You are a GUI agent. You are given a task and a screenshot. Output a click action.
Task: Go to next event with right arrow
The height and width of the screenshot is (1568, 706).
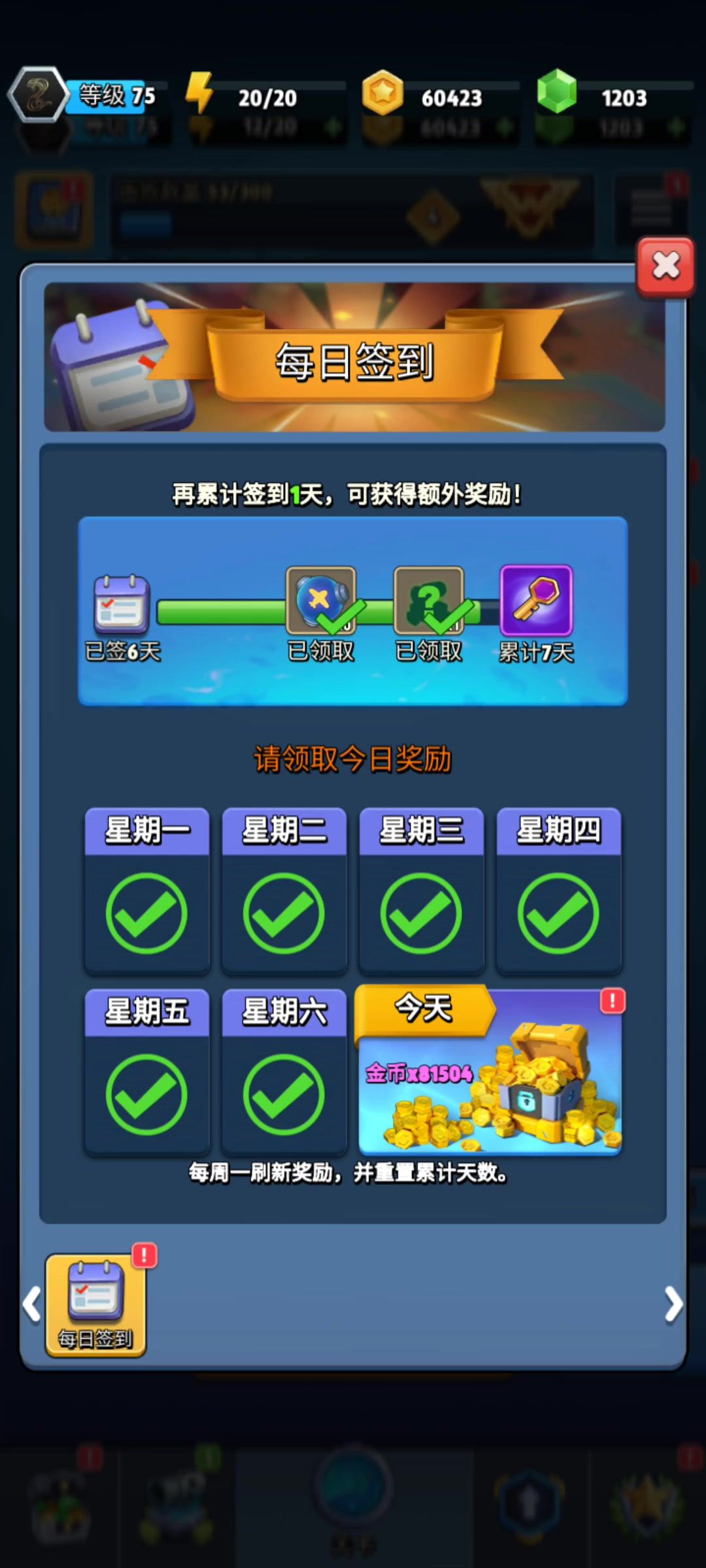point(672,1305)
